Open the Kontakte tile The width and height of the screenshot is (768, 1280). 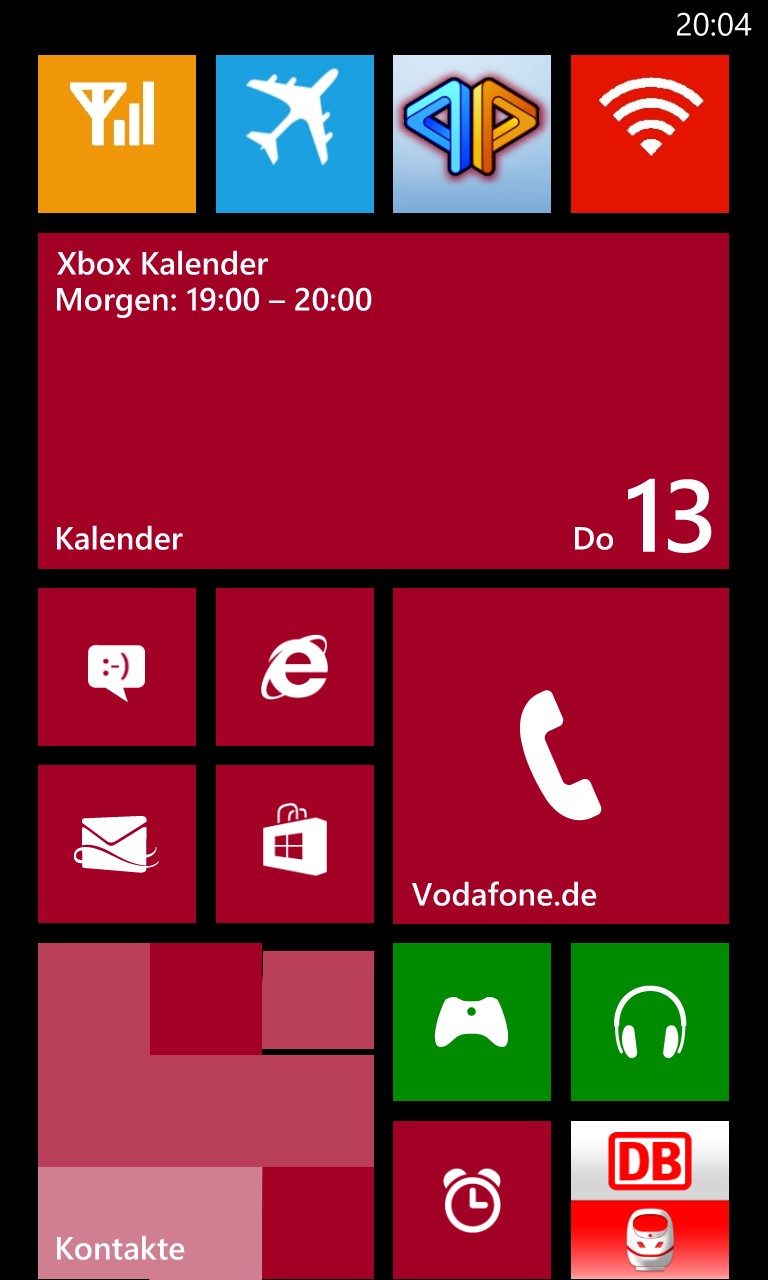pyautogui.click(x=206, y=1111)
